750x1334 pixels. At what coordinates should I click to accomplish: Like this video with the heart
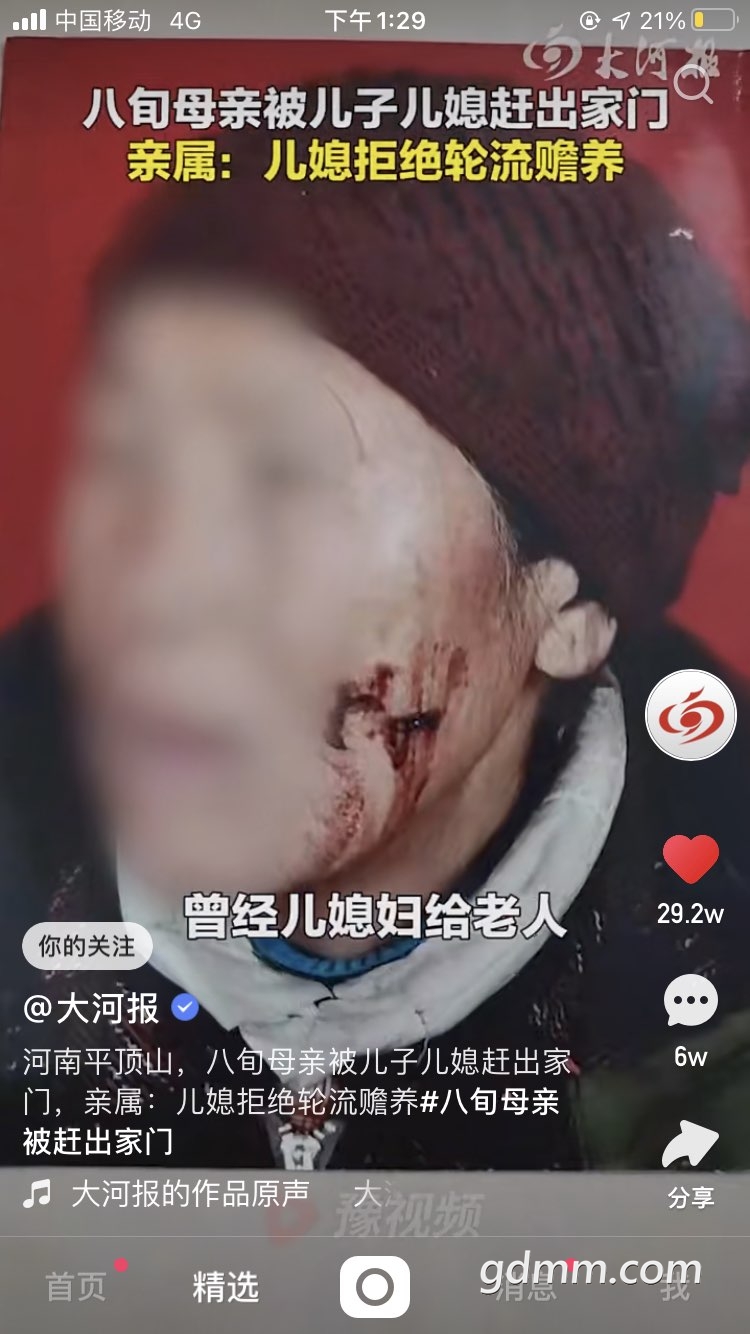pyautogui.click(x=690, y=860)
